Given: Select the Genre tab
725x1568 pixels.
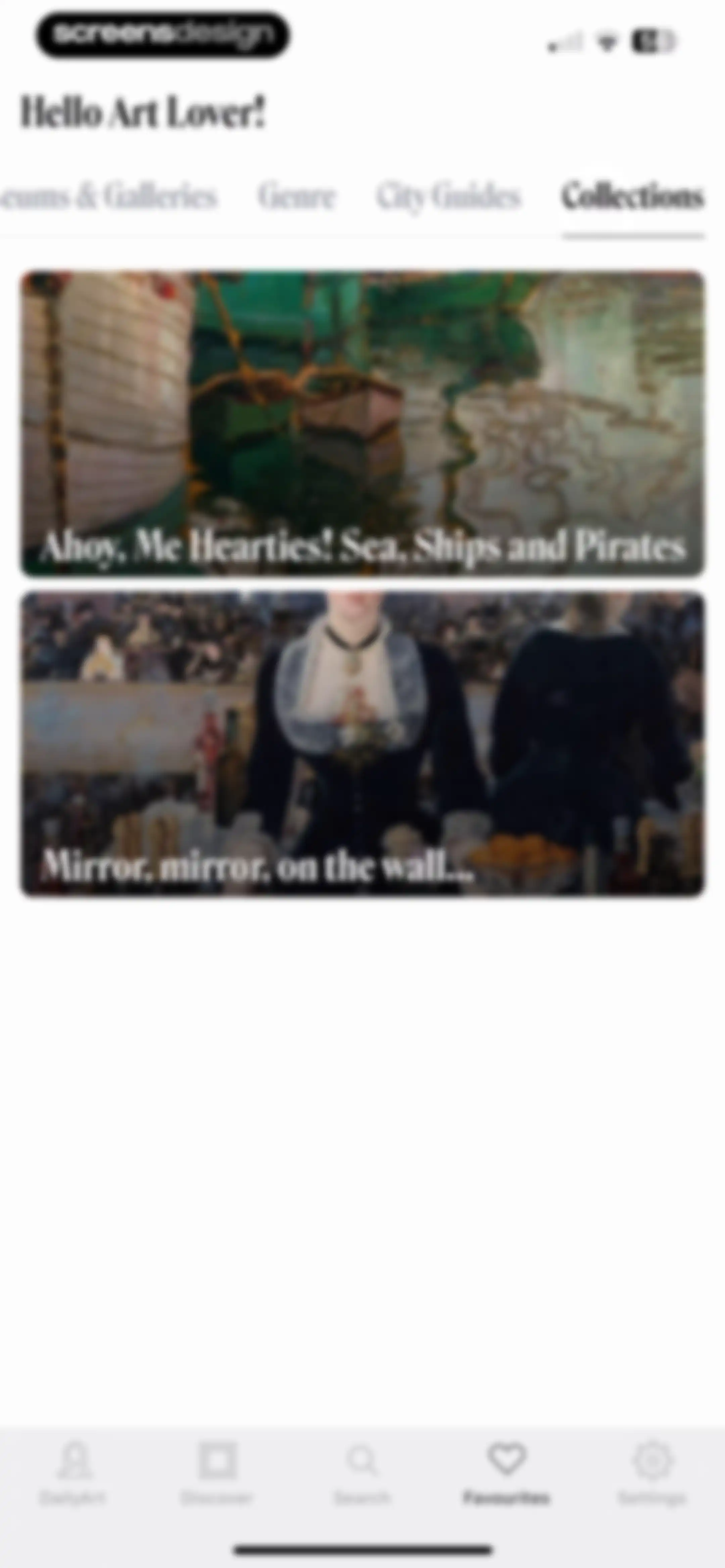Looking at the screenshot, I should pos(296,197).
